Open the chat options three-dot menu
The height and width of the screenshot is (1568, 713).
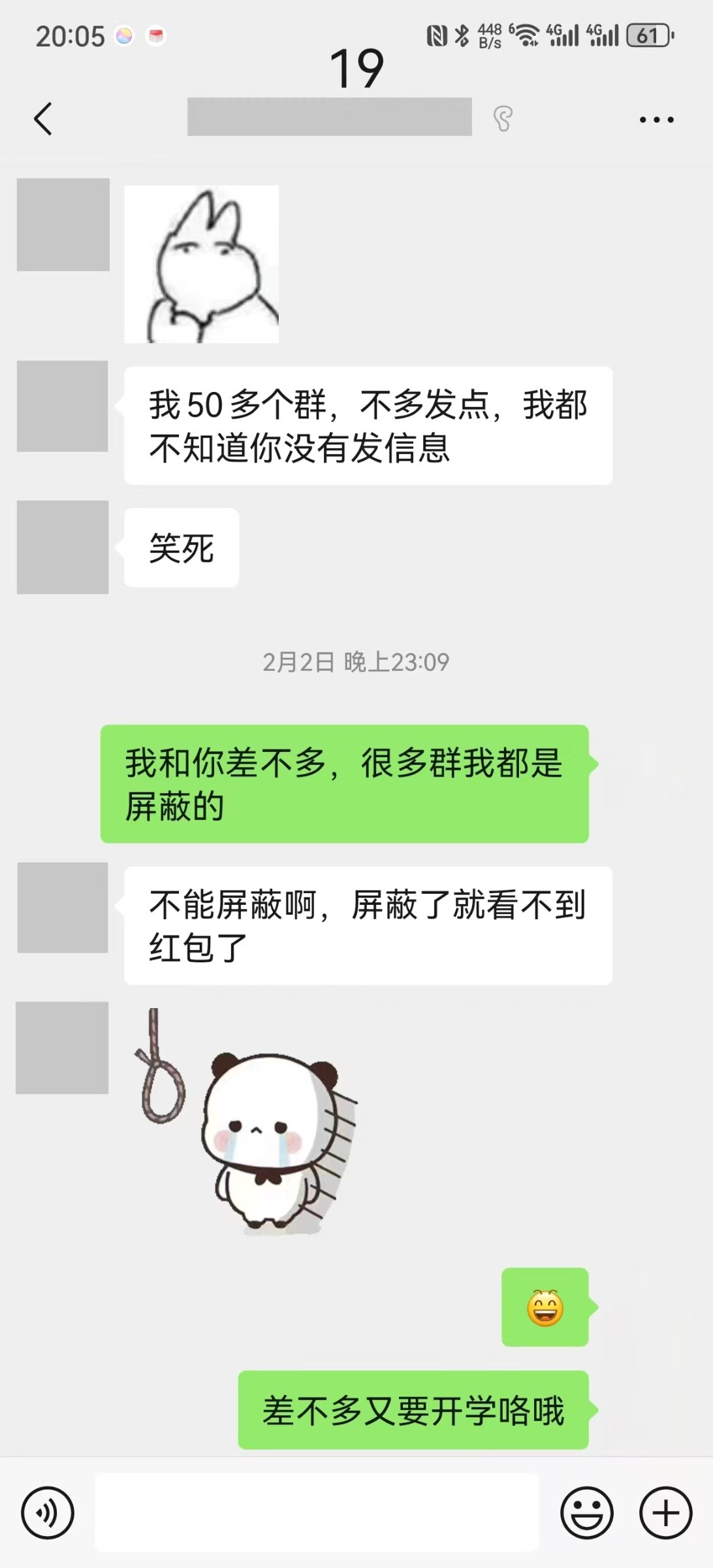[x=656, y=120]
